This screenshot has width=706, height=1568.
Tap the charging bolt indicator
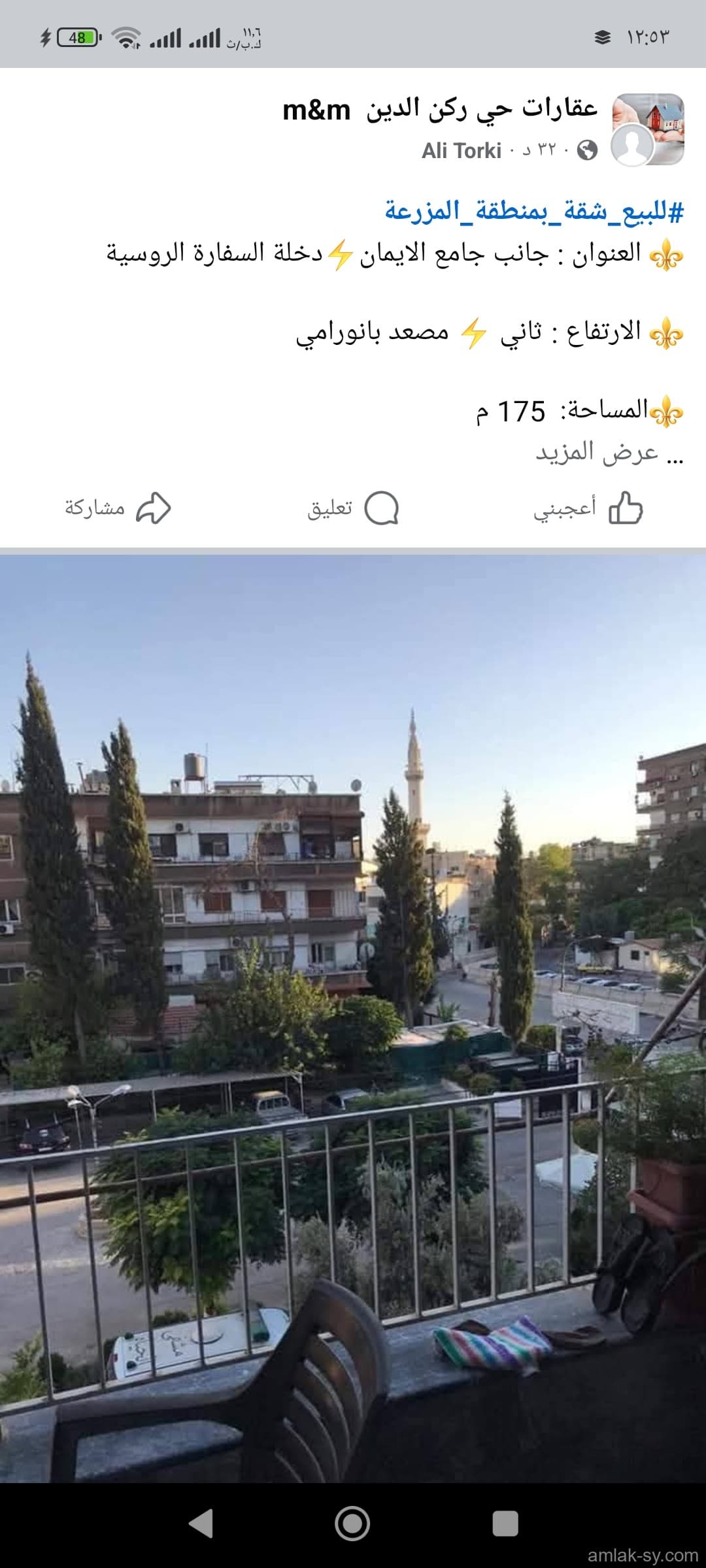(44, 37)
